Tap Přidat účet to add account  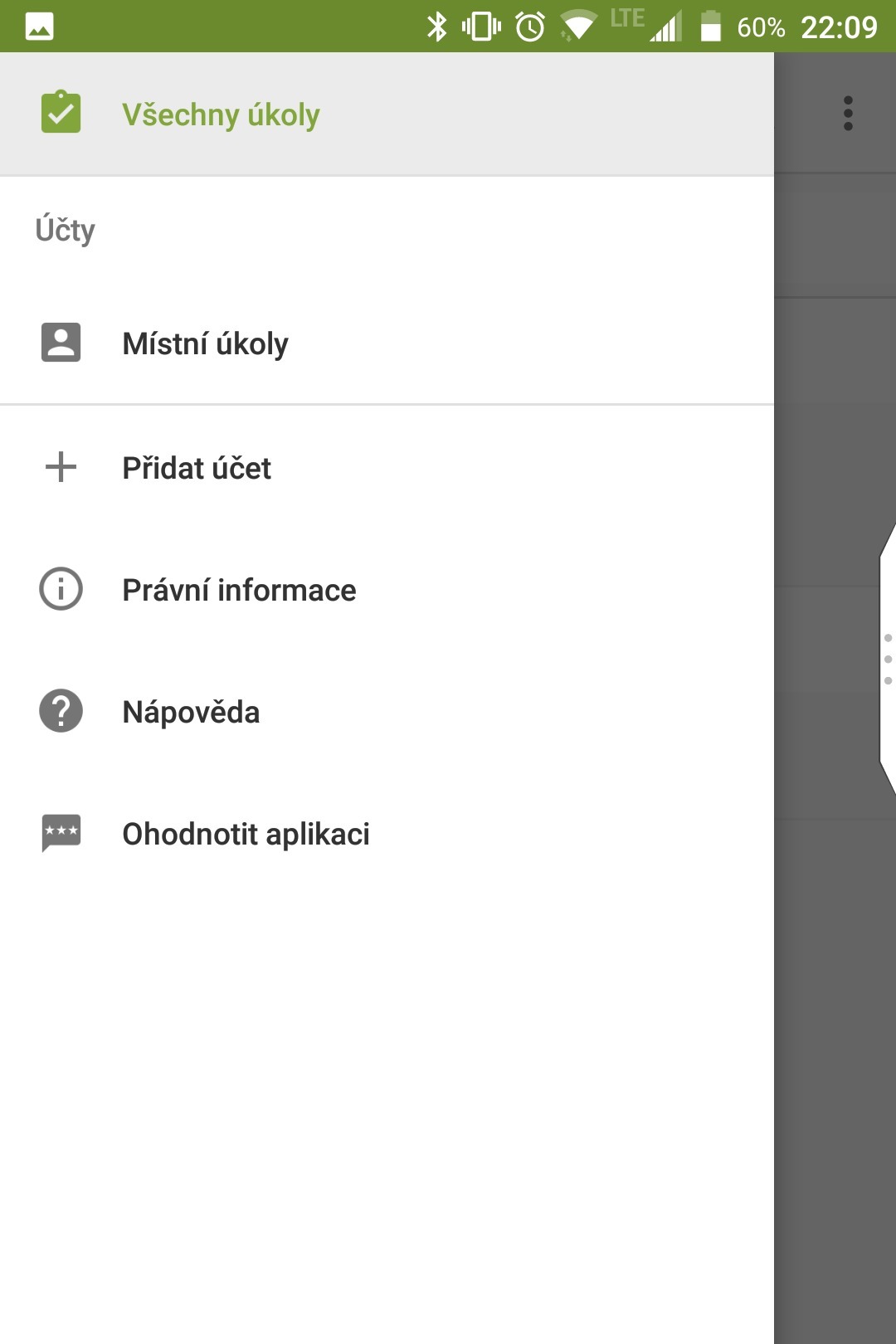click(x=197, y=468)
